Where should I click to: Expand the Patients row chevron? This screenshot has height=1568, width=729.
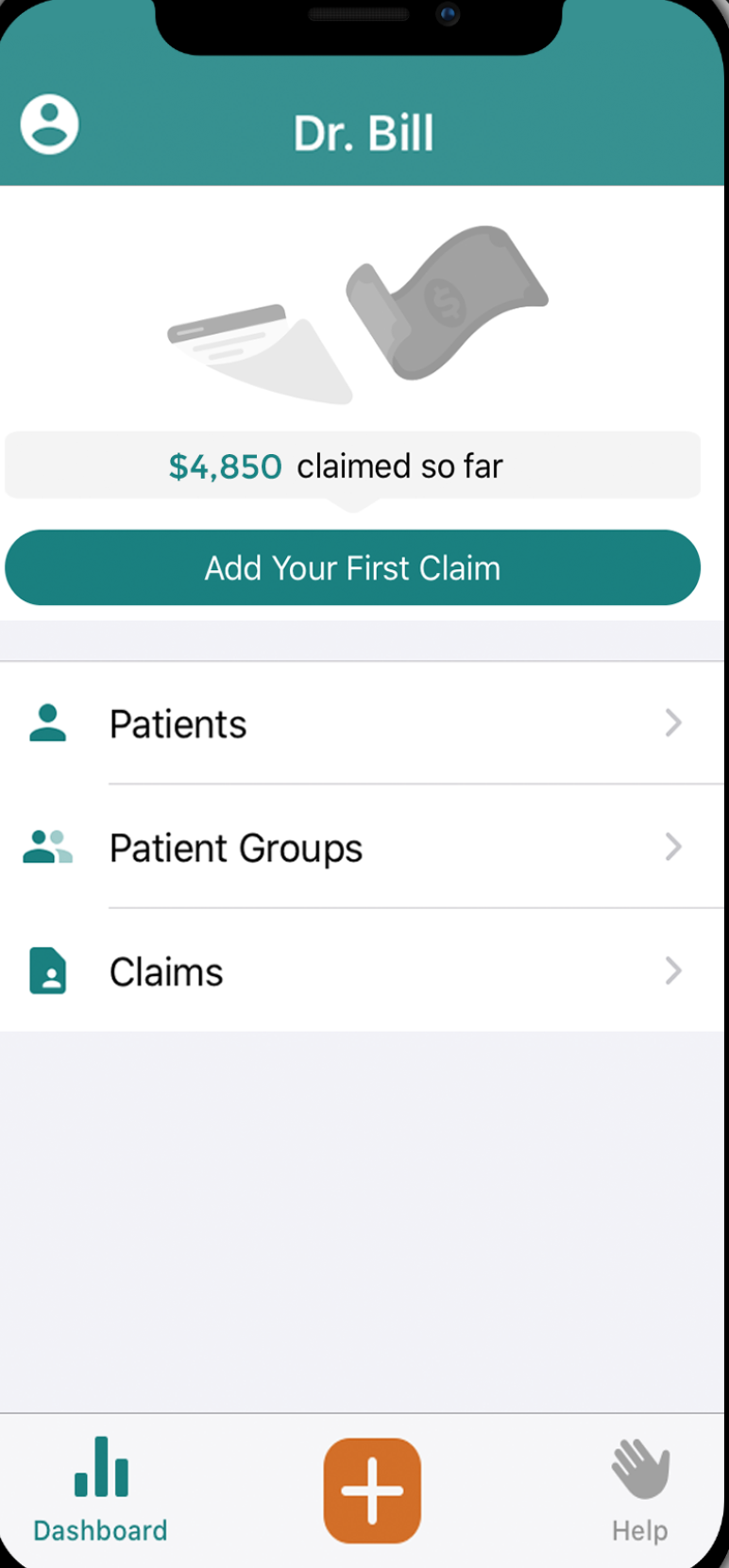673,723
